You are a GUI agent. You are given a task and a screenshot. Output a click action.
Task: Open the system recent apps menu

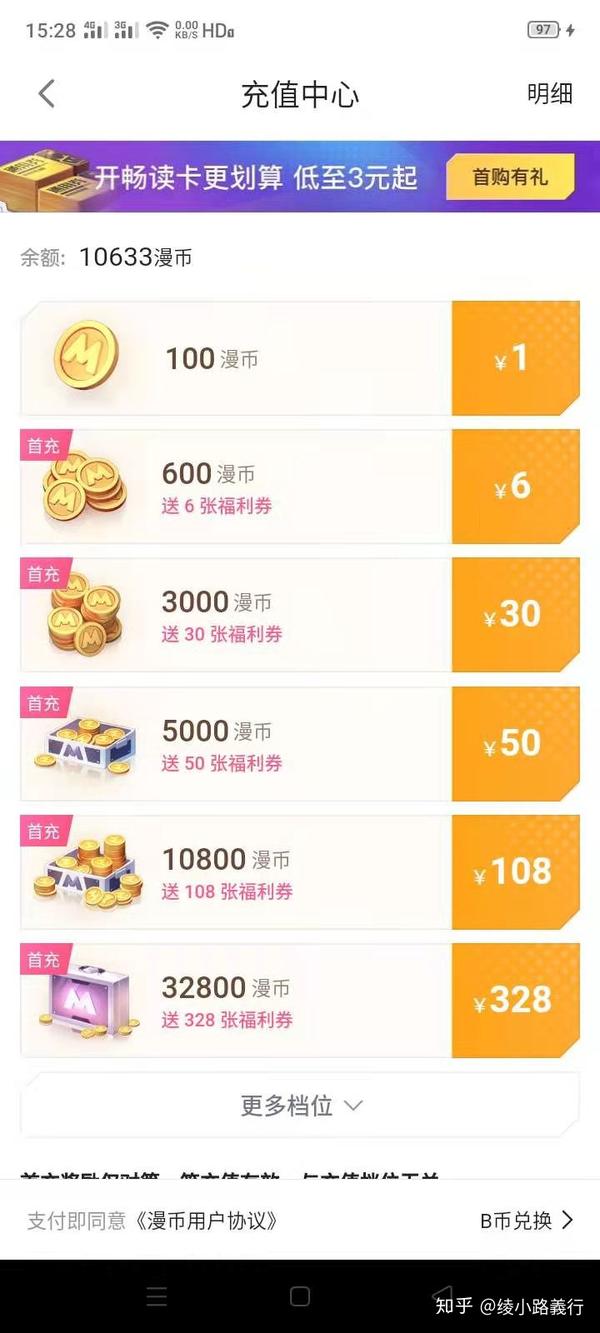pos(157,1297)
